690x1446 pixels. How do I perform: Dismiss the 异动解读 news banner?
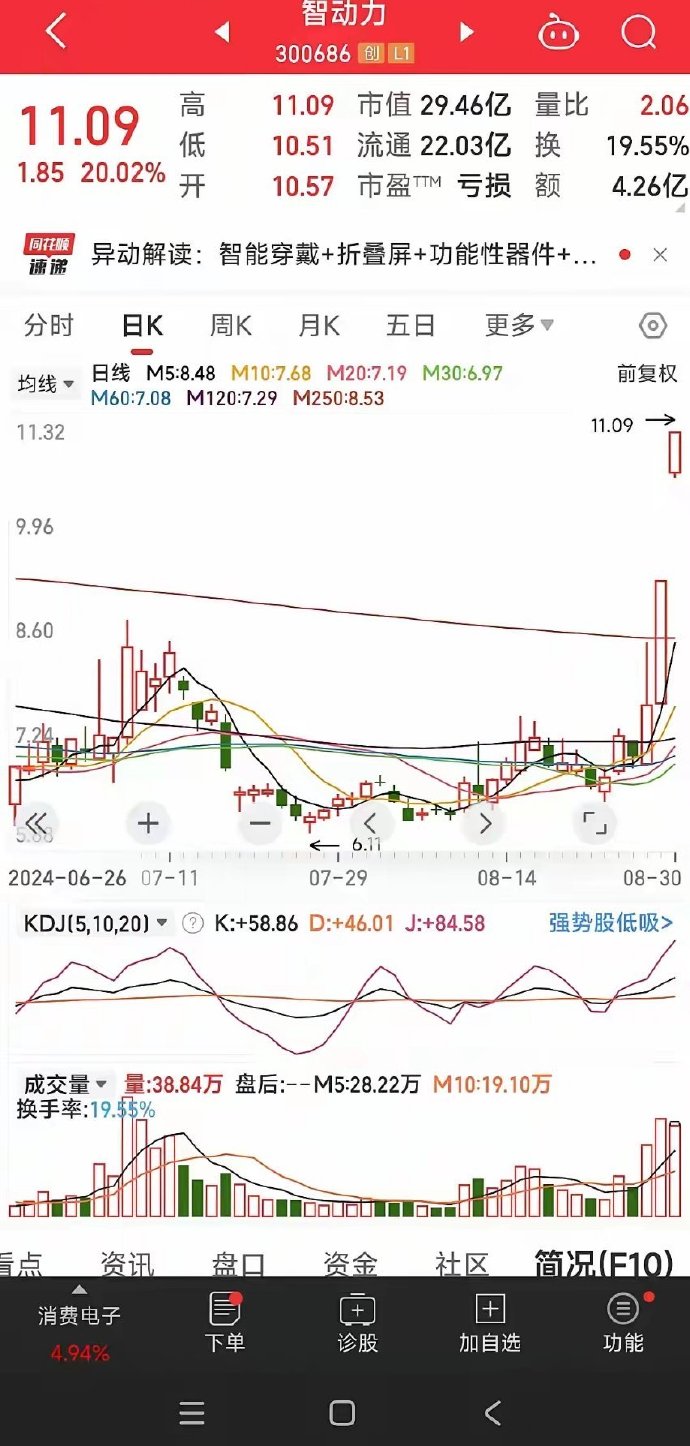pyautogui.click(x=660, y=255)
